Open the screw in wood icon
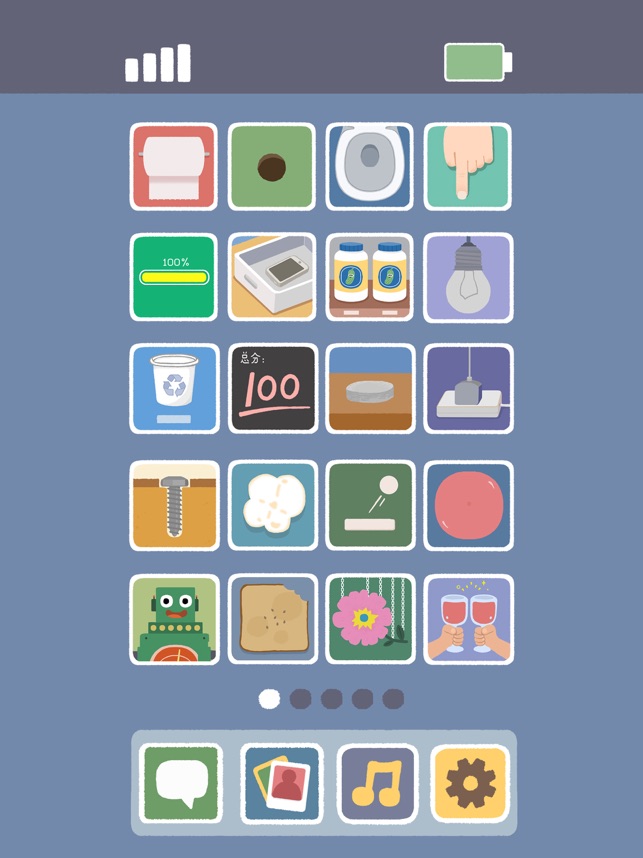This screenshot has width=643, height=858. pyautogui.click(x=173, y=505)
